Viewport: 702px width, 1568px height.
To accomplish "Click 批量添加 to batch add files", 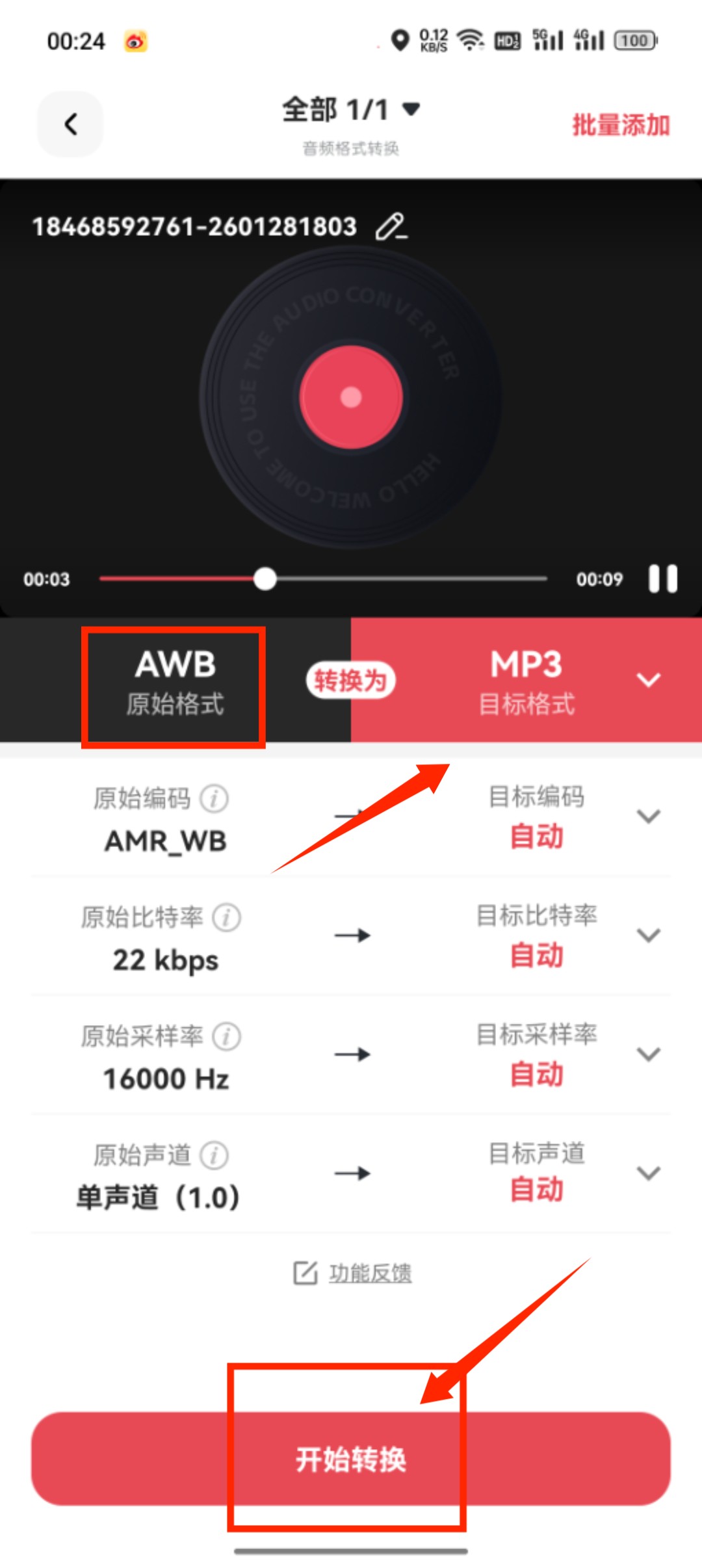I will tap(619, 125).
